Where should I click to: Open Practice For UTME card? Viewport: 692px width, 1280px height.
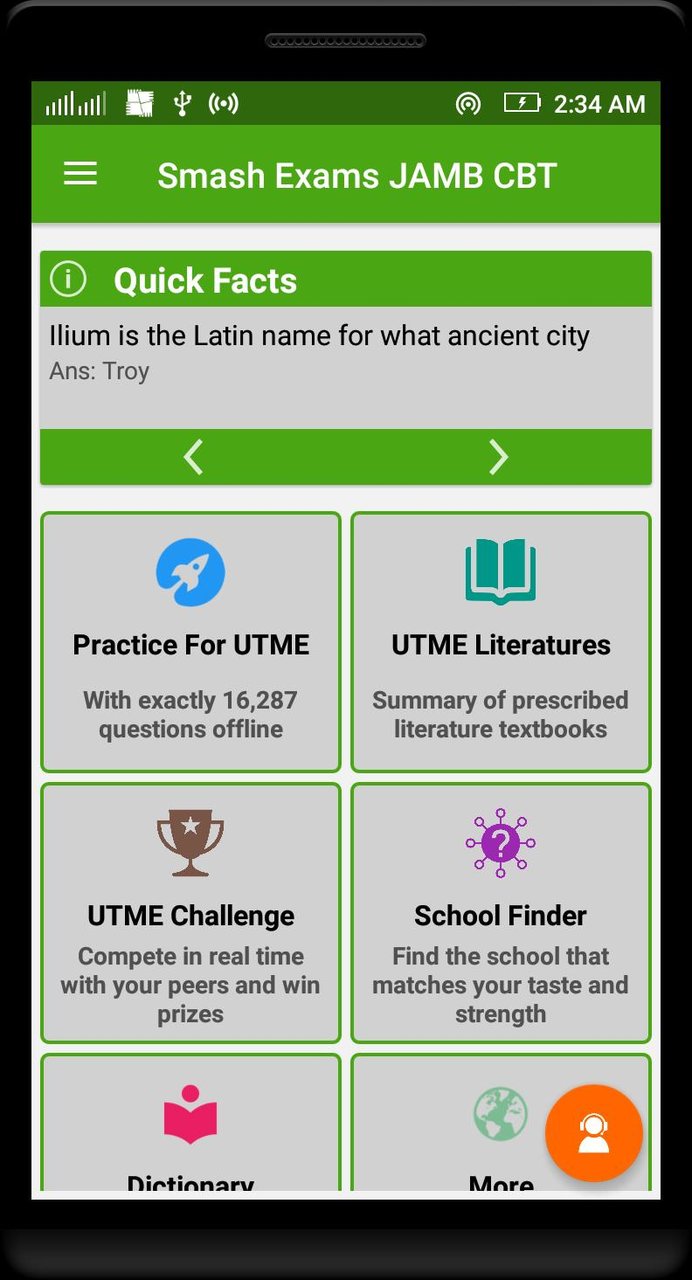point(190,642)
